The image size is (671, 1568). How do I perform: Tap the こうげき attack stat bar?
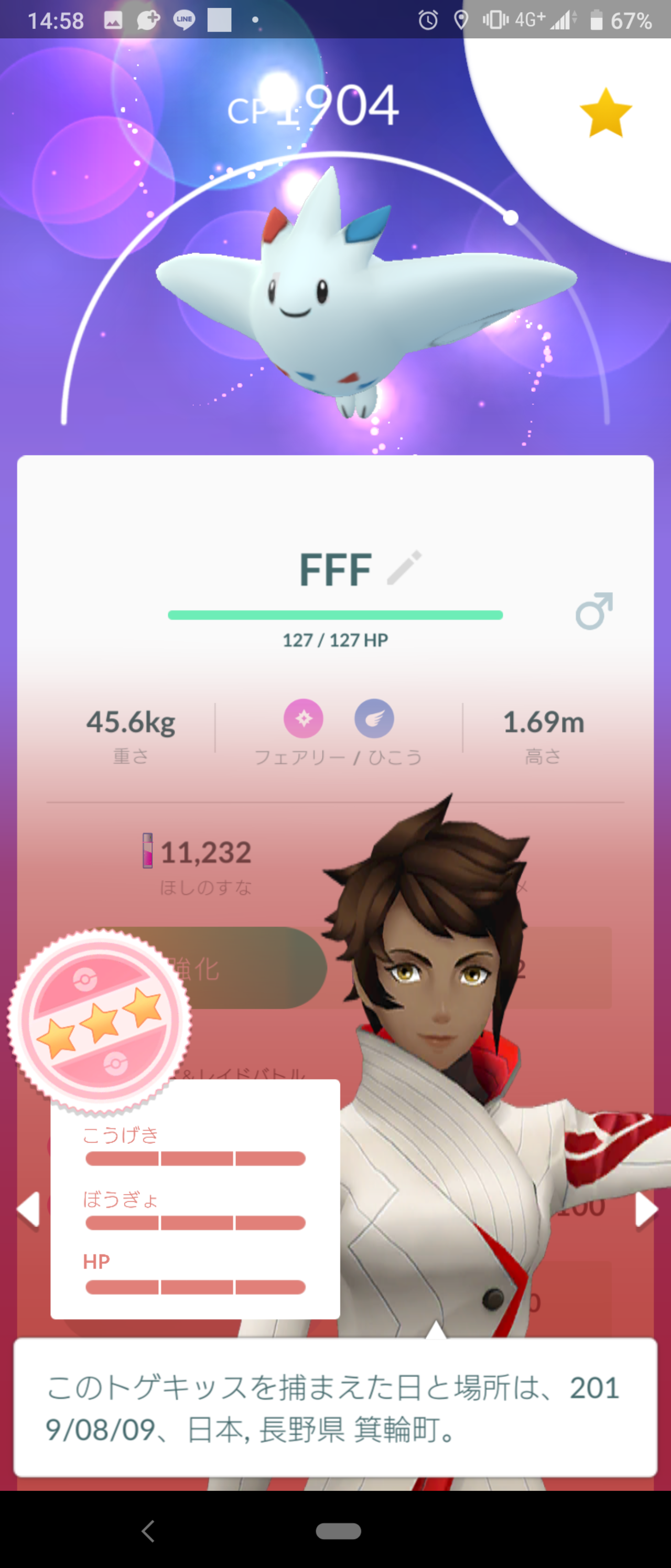tap(194, 1158)
